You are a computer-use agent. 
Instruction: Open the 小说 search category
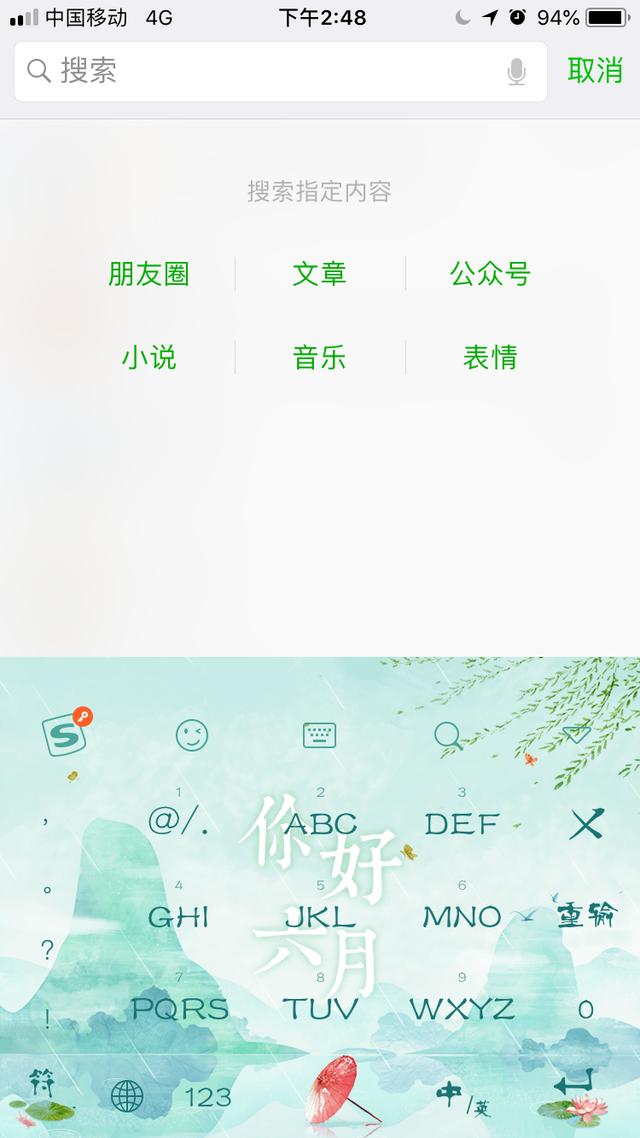click(x=149, y=357)
